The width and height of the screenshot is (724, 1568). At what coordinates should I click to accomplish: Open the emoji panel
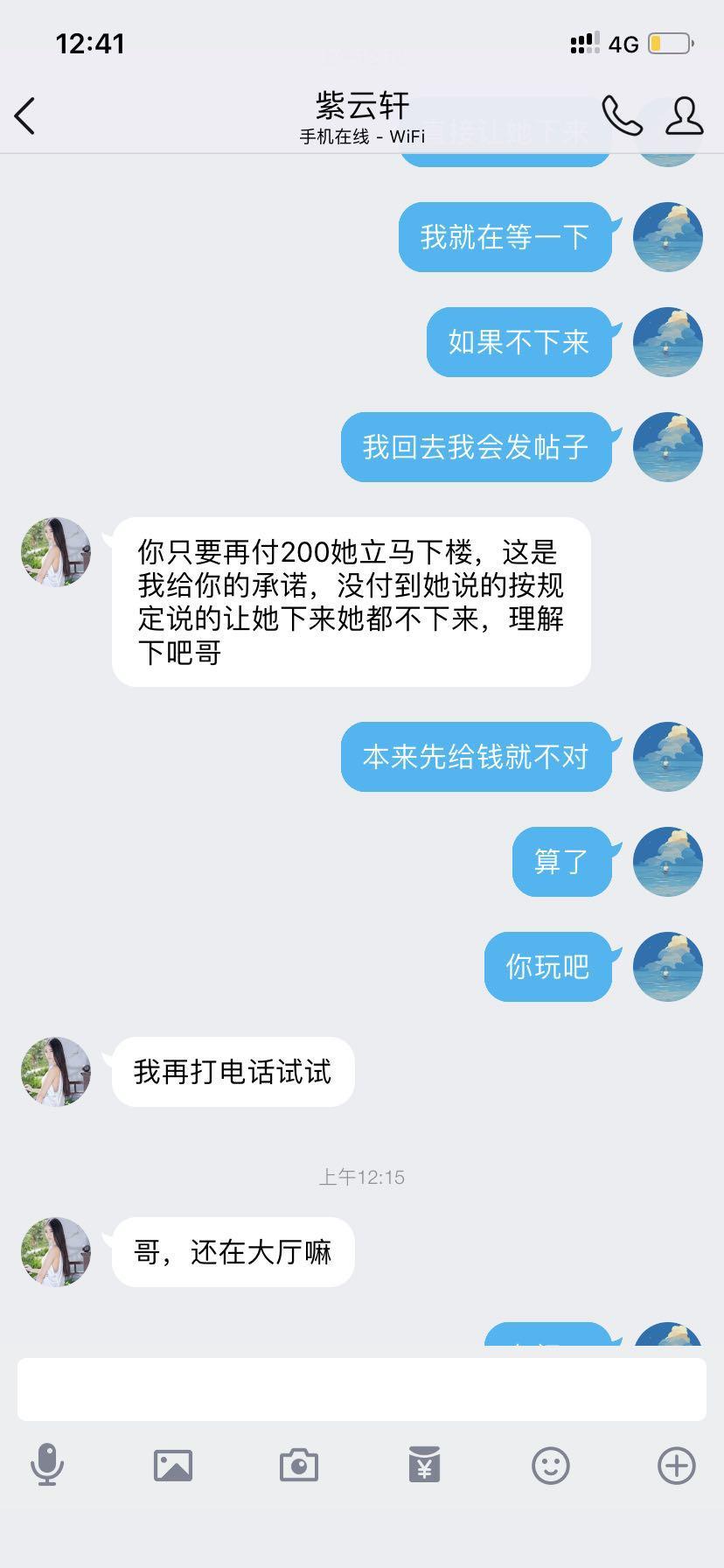point(551,1465)
